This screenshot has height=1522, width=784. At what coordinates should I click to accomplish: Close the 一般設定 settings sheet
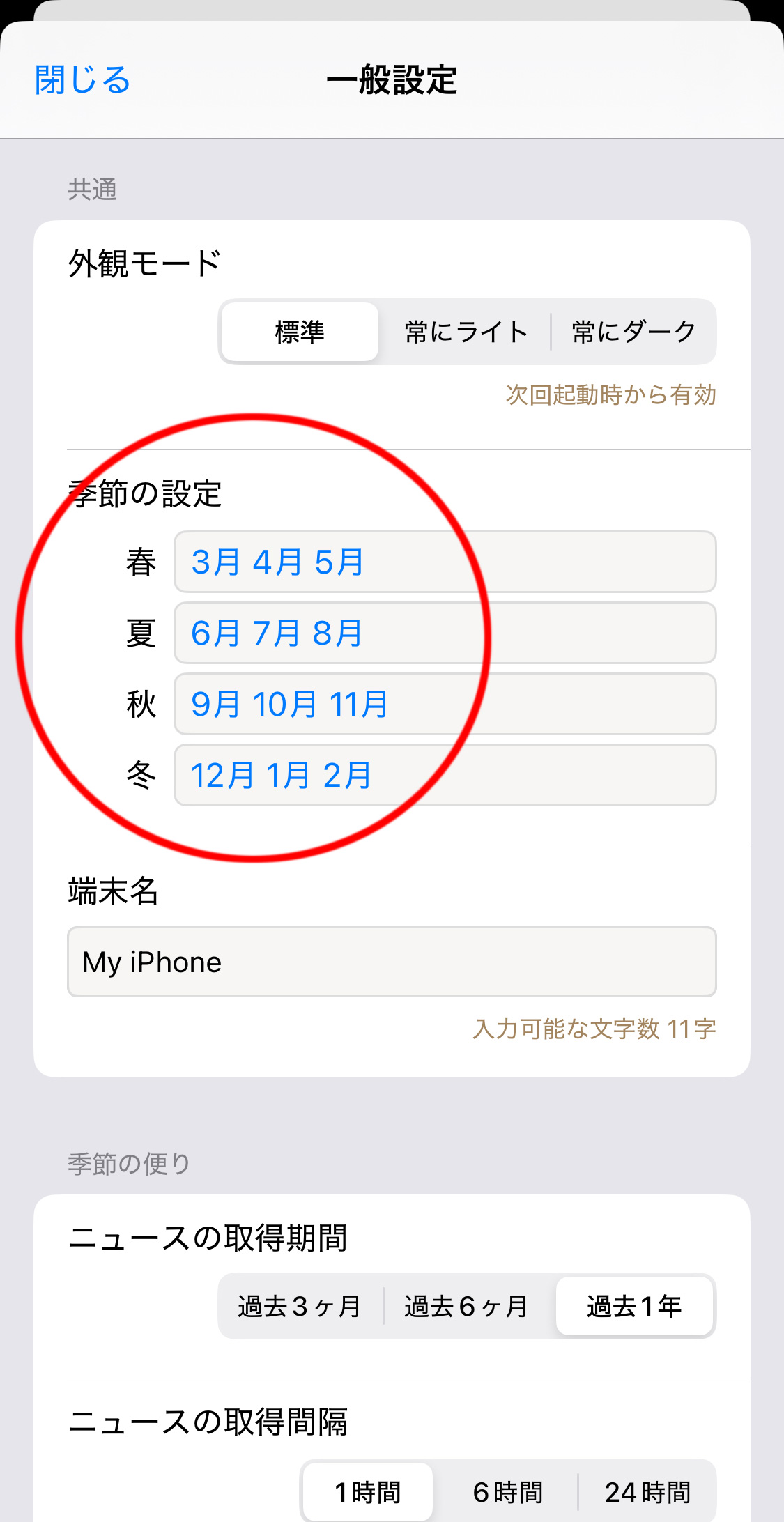82,79
